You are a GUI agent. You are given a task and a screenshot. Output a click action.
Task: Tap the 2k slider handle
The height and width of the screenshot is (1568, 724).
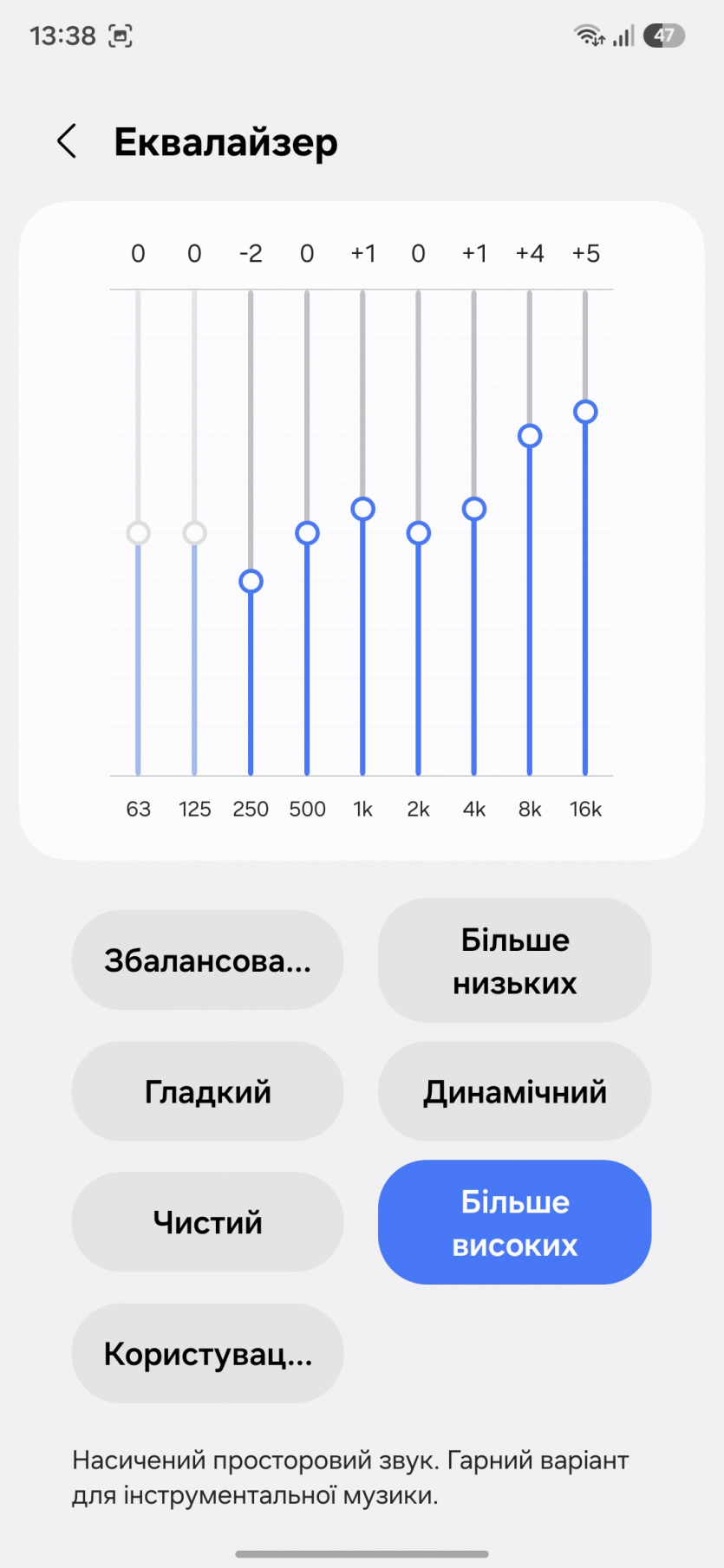[418, 533]
